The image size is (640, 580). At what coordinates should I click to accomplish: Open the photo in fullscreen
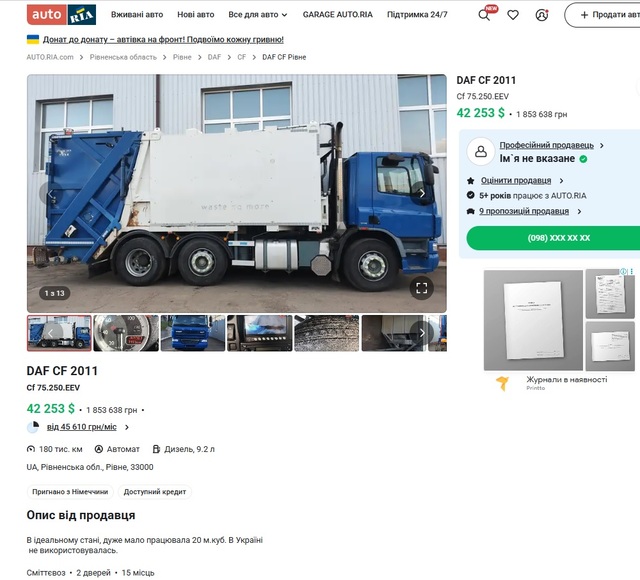point(421,288)
